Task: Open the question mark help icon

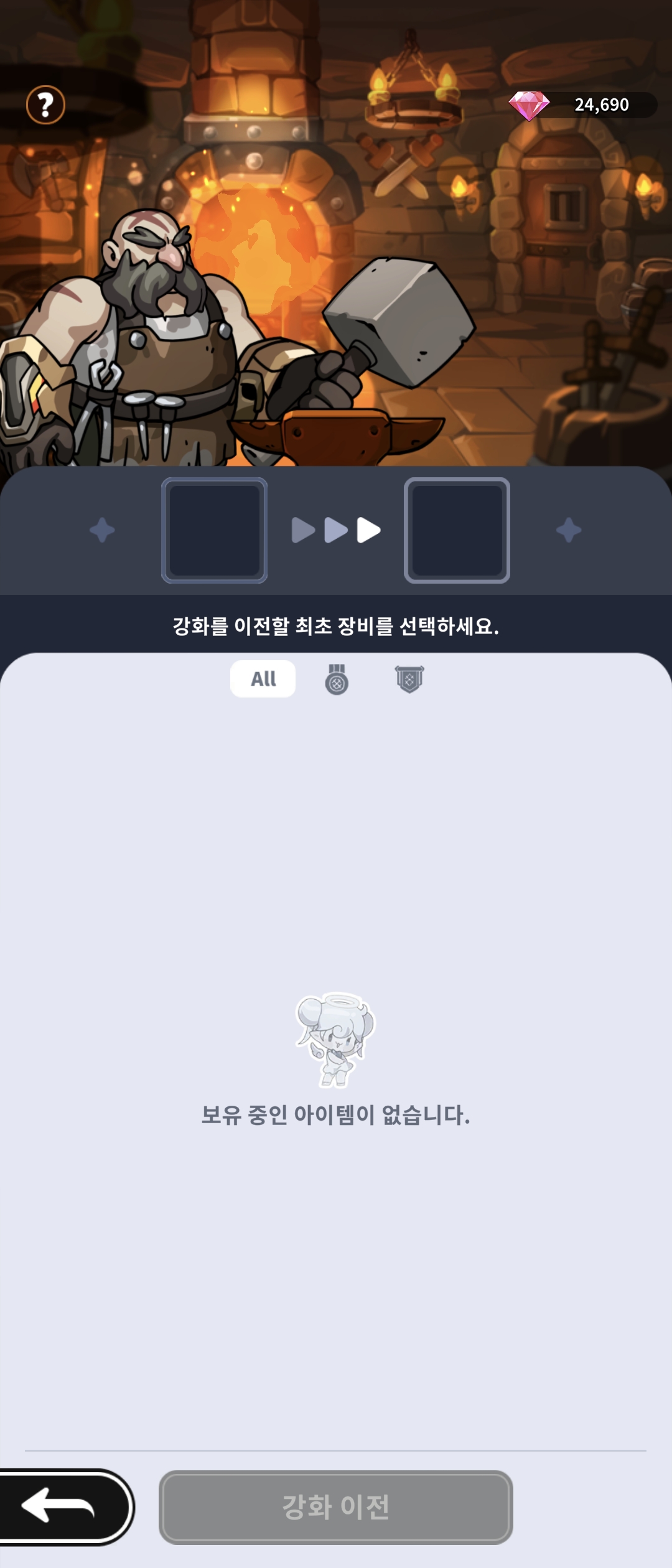Action: (45, 105)
